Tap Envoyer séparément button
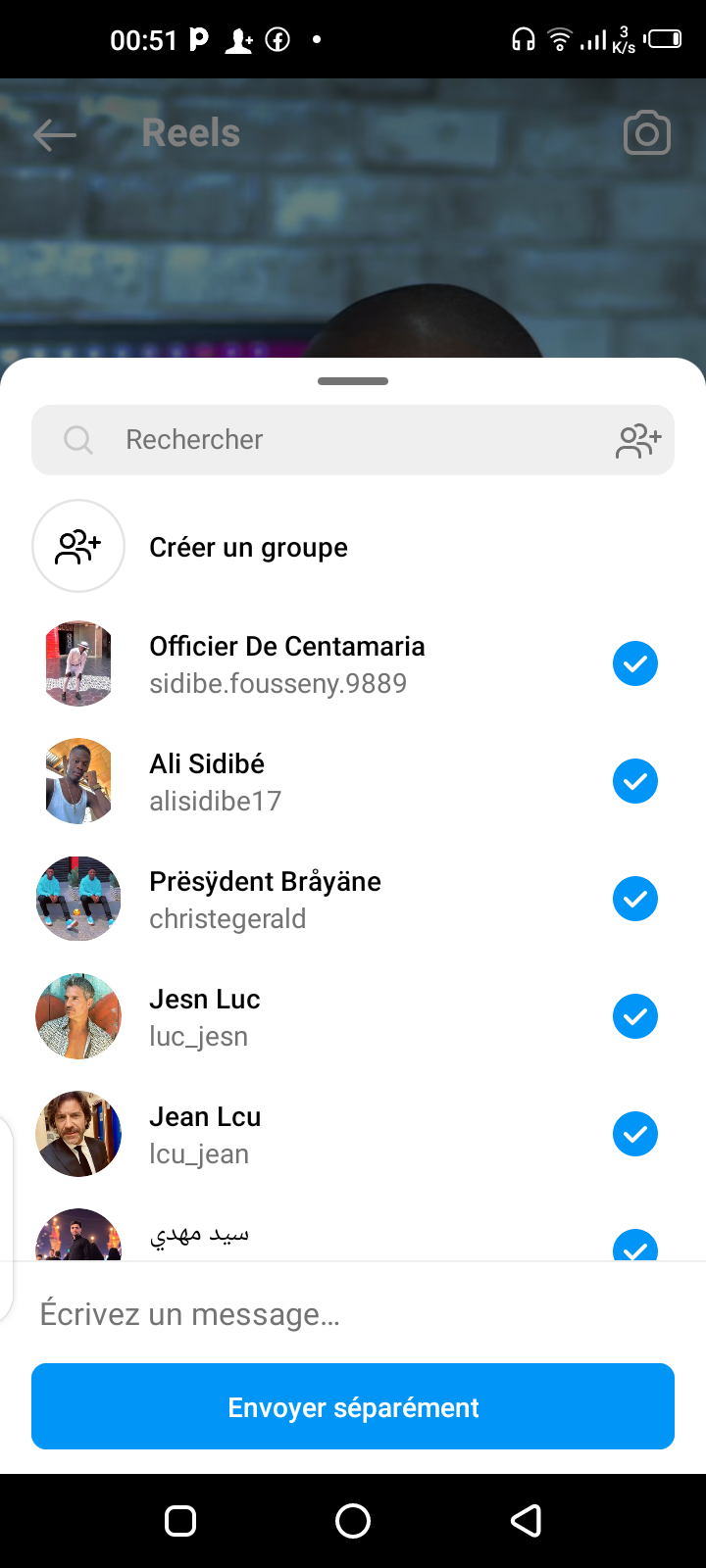Screen dimensions: 706x1568 pyautogui.click(x=353, y=1406)
